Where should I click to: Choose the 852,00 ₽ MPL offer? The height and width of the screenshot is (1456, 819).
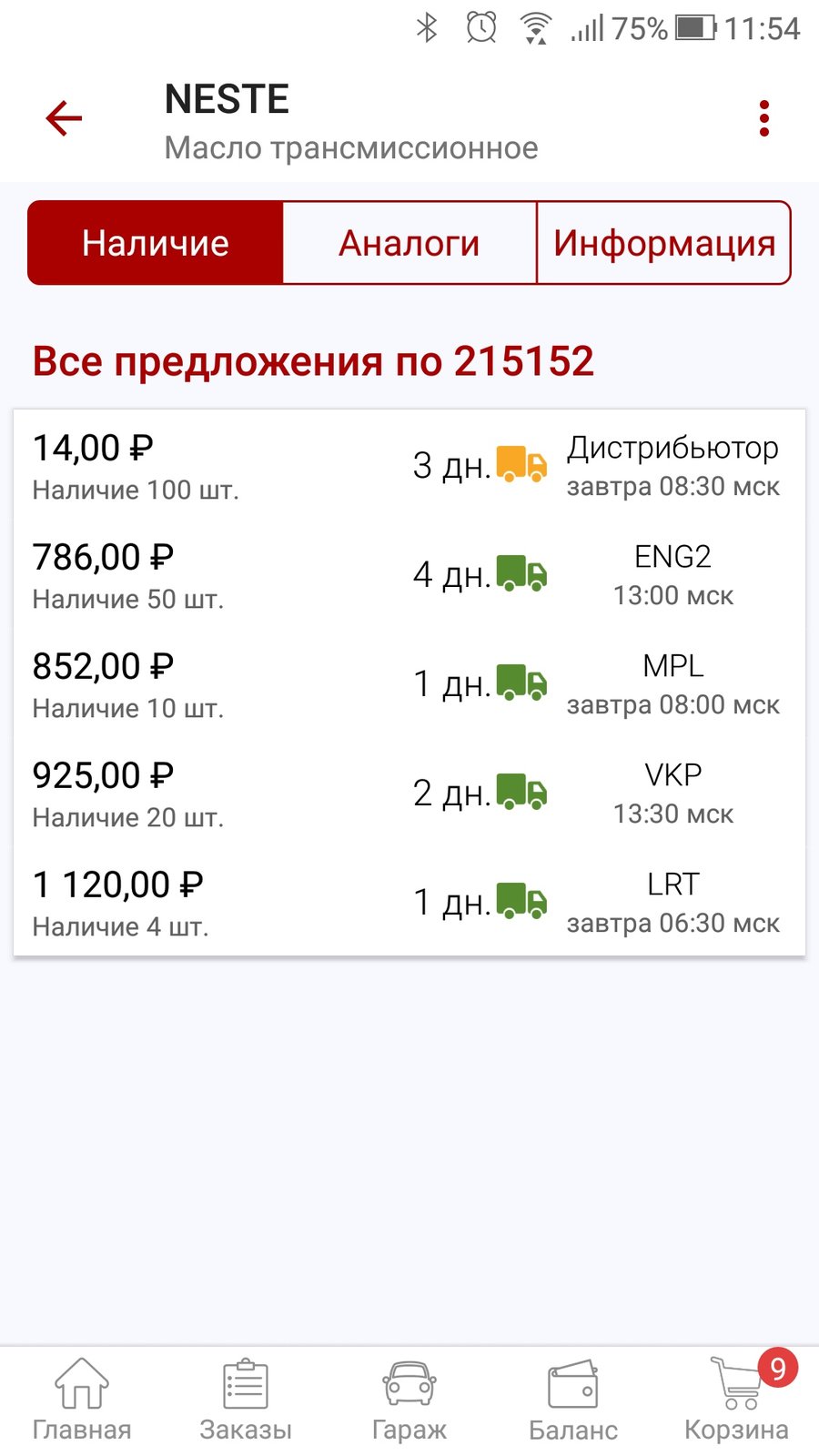pyautogui.click(x=409, y=683)
